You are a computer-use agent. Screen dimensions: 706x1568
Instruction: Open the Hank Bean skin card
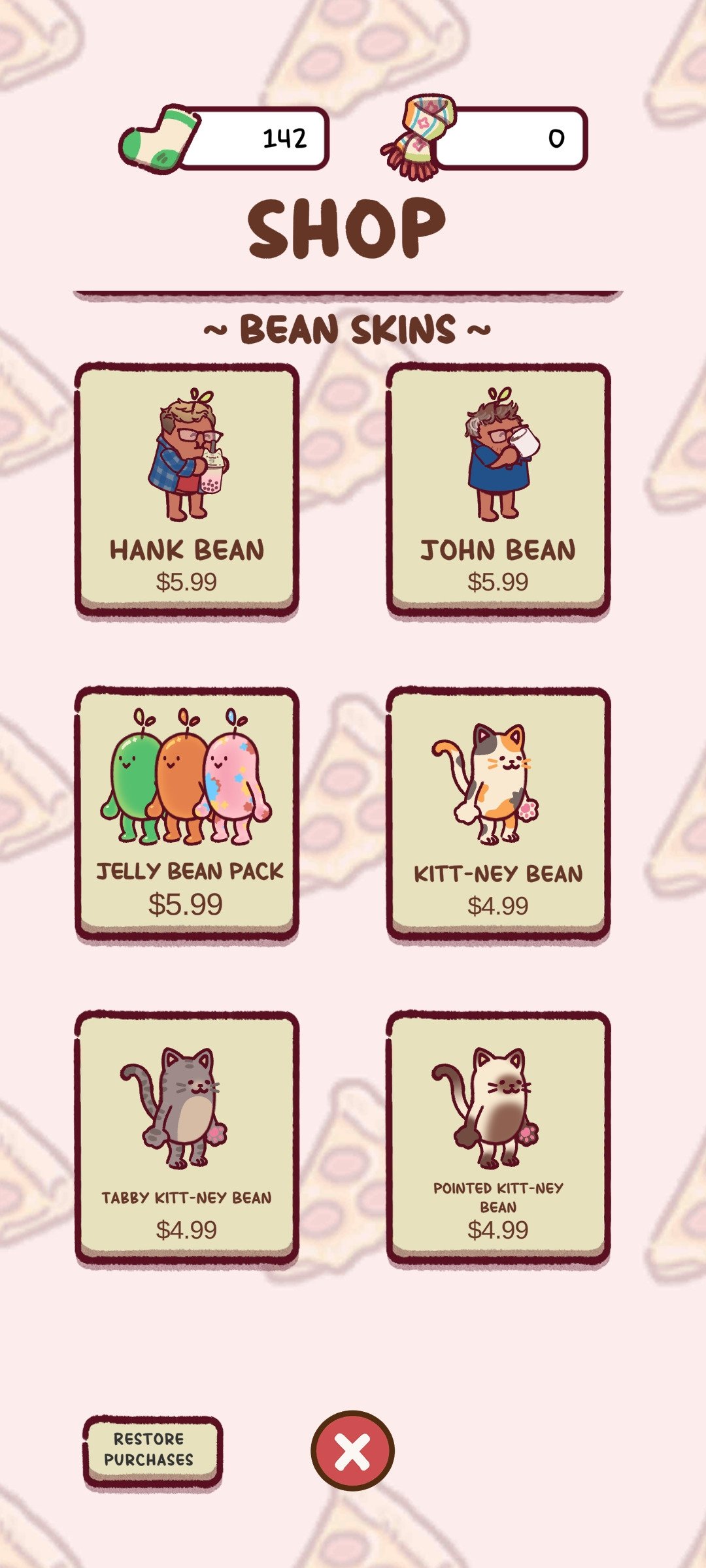tap(187, 489)
